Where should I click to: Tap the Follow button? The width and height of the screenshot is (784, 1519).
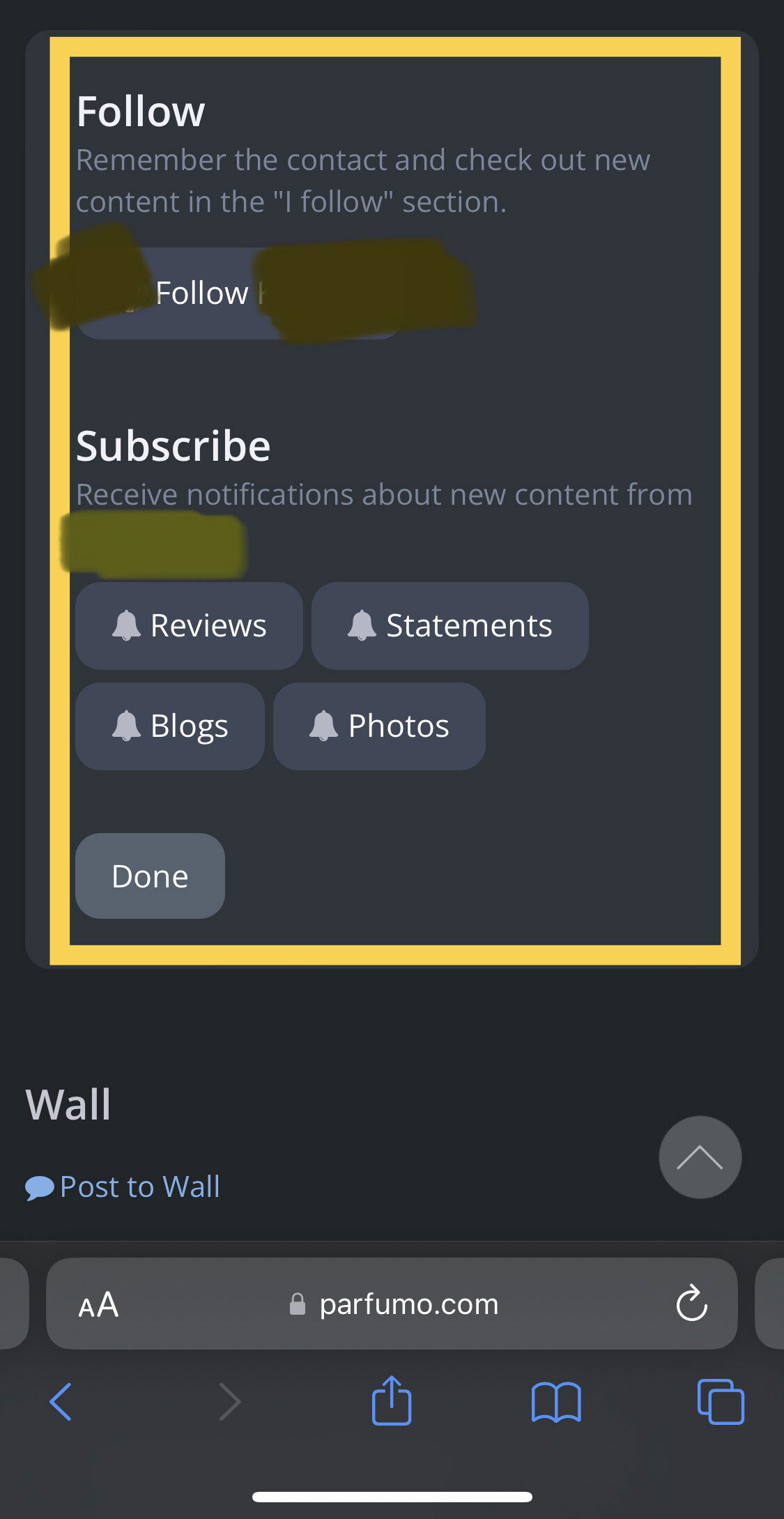click(x=239, y=293)
